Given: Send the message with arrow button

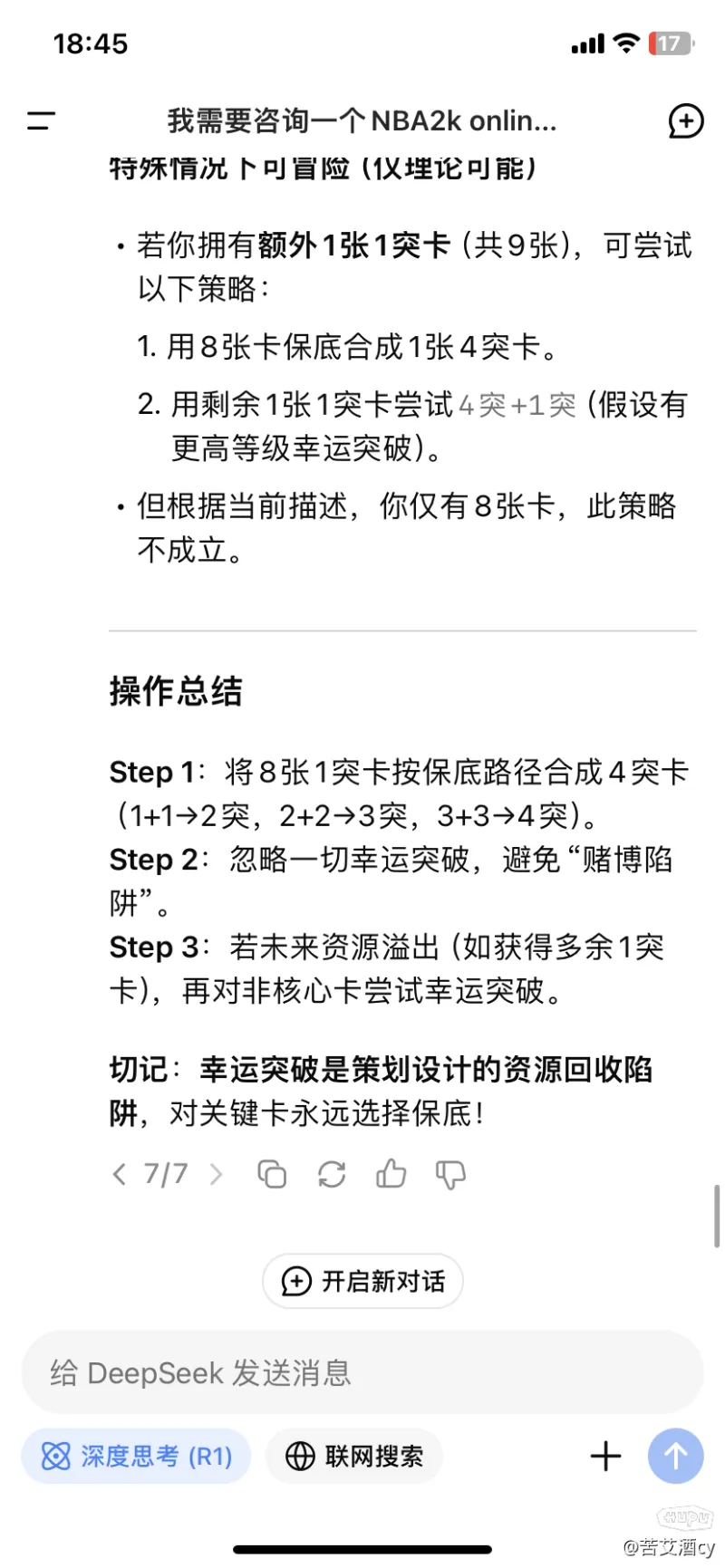Looking at the screenshot, I should point(676,1456).
